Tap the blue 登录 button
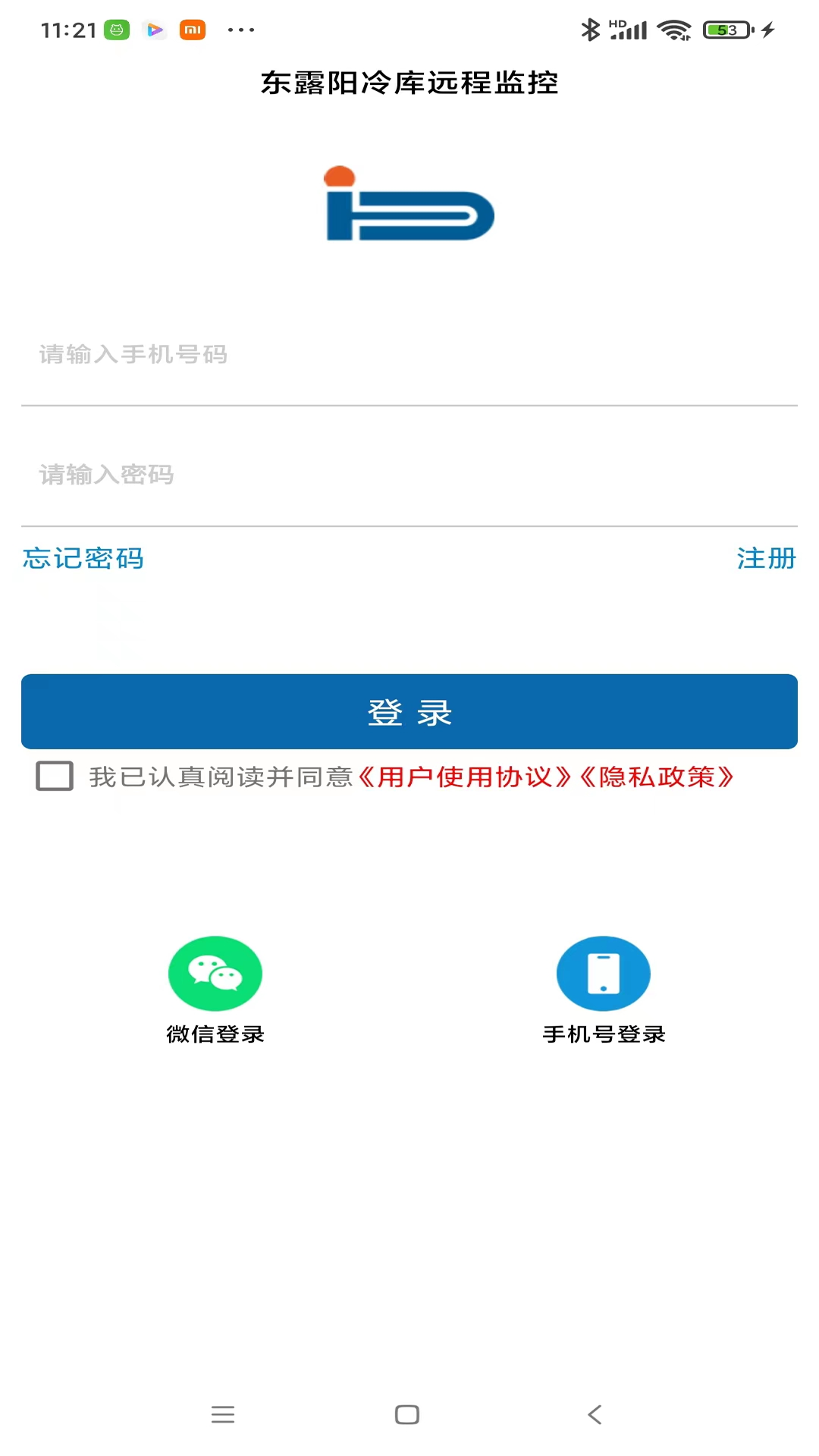The image size is (819, 1456). point(409,711)
